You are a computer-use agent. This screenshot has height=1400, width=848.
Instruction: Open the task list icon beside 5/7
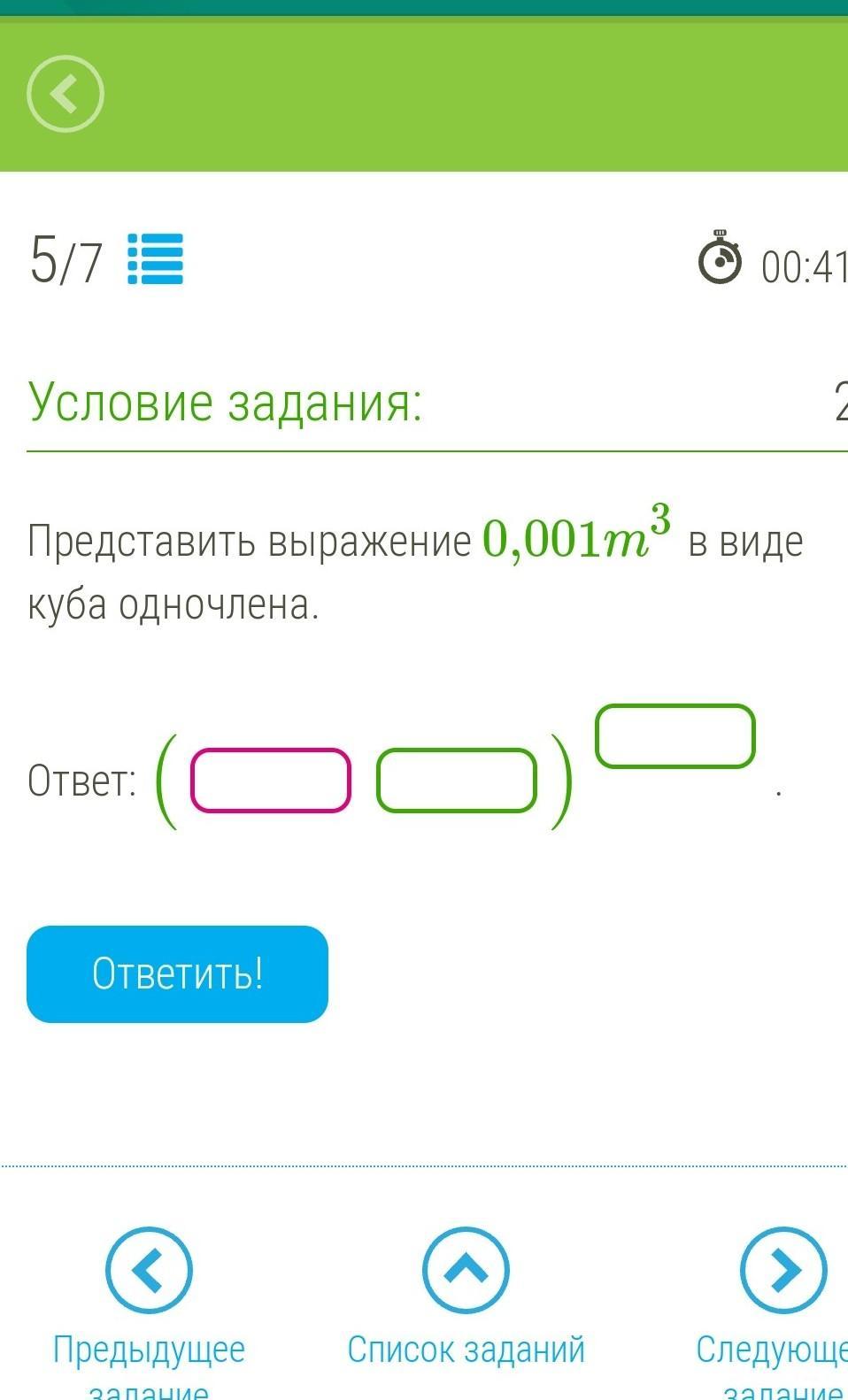tap(155, 258)
